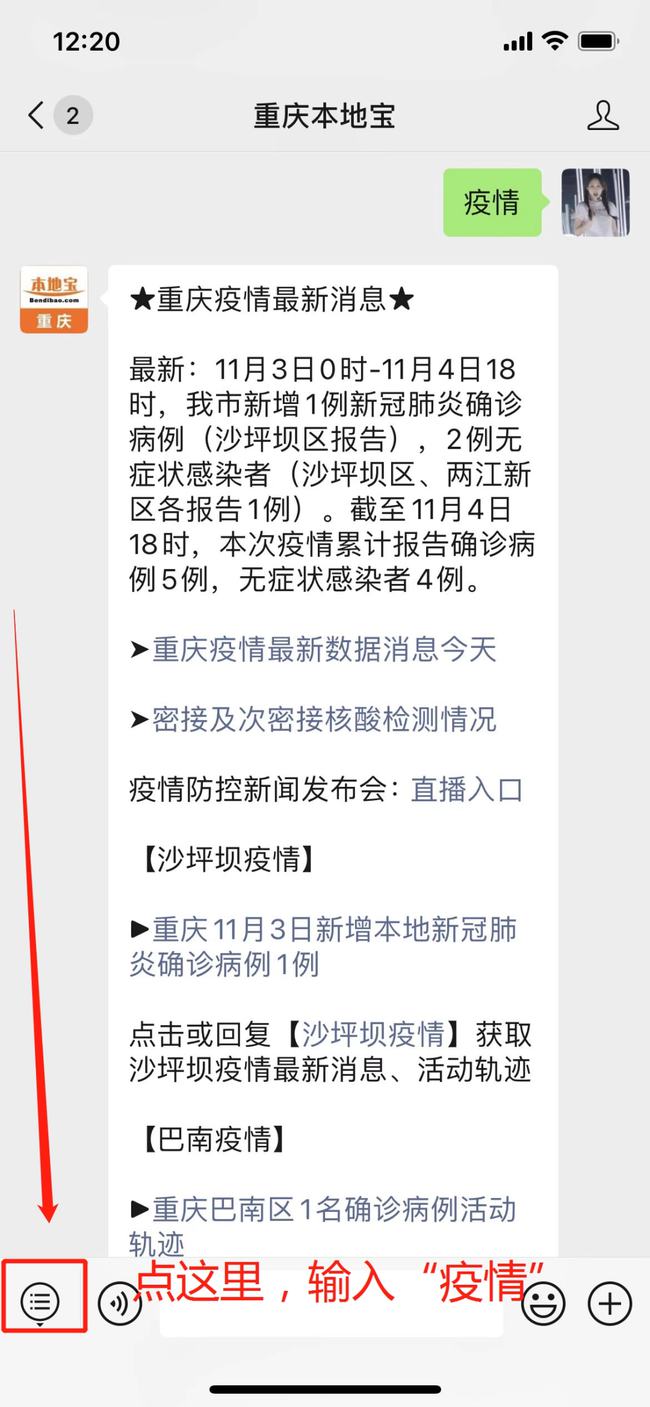
Task: Open the emoji picker
Action: [x=544, y=1303]
